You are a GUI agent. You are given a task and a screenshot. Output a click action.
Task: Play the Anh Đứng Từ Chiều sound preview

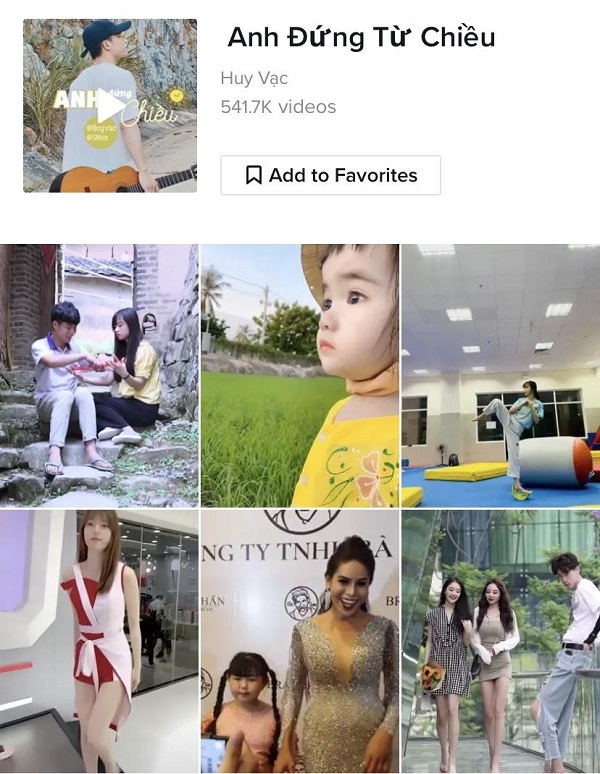coord(111,105)
